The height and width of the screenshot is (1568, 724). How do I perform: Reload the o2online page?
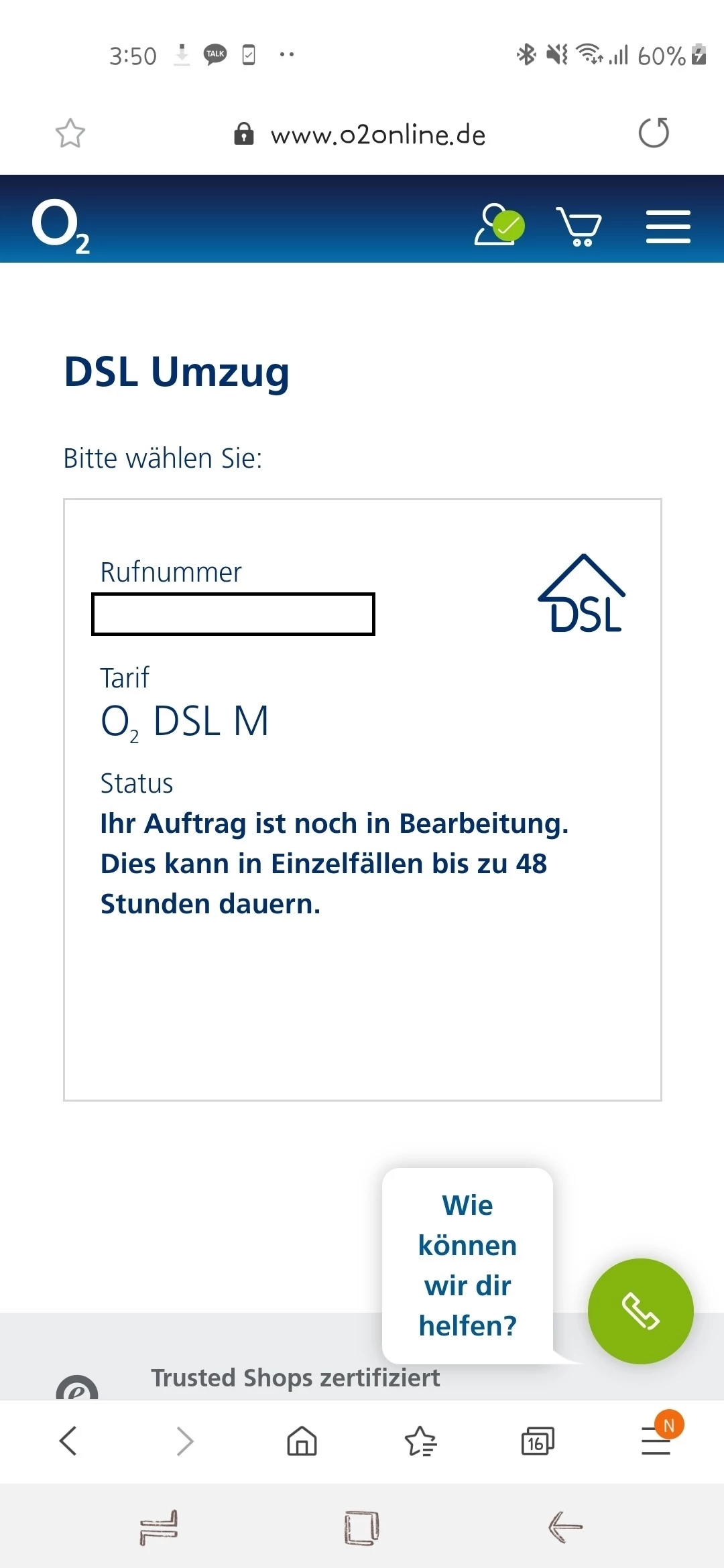[x=654, y=133]
